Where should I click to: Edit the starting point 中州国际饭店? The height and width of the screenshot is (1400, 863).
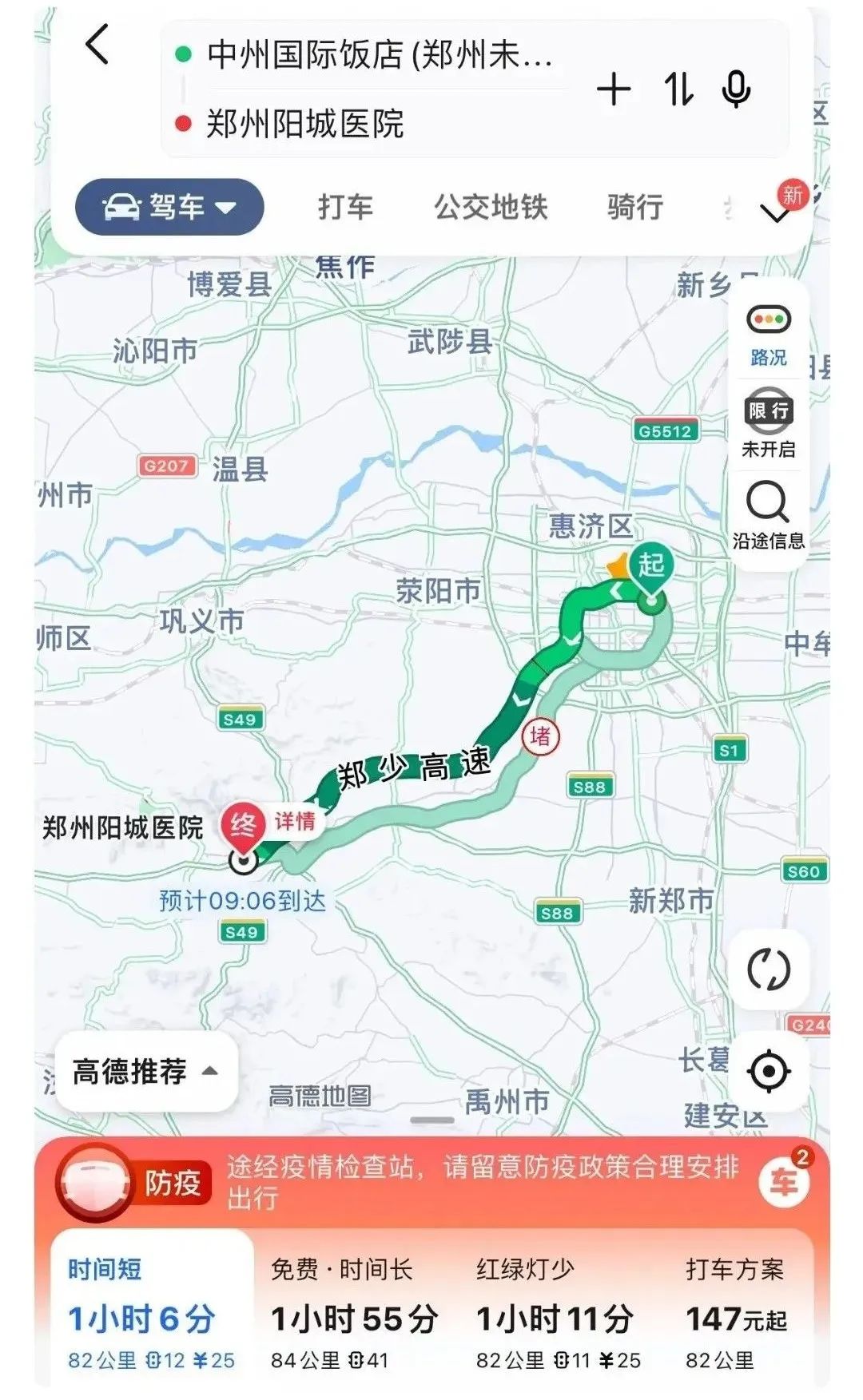point(380,55)
